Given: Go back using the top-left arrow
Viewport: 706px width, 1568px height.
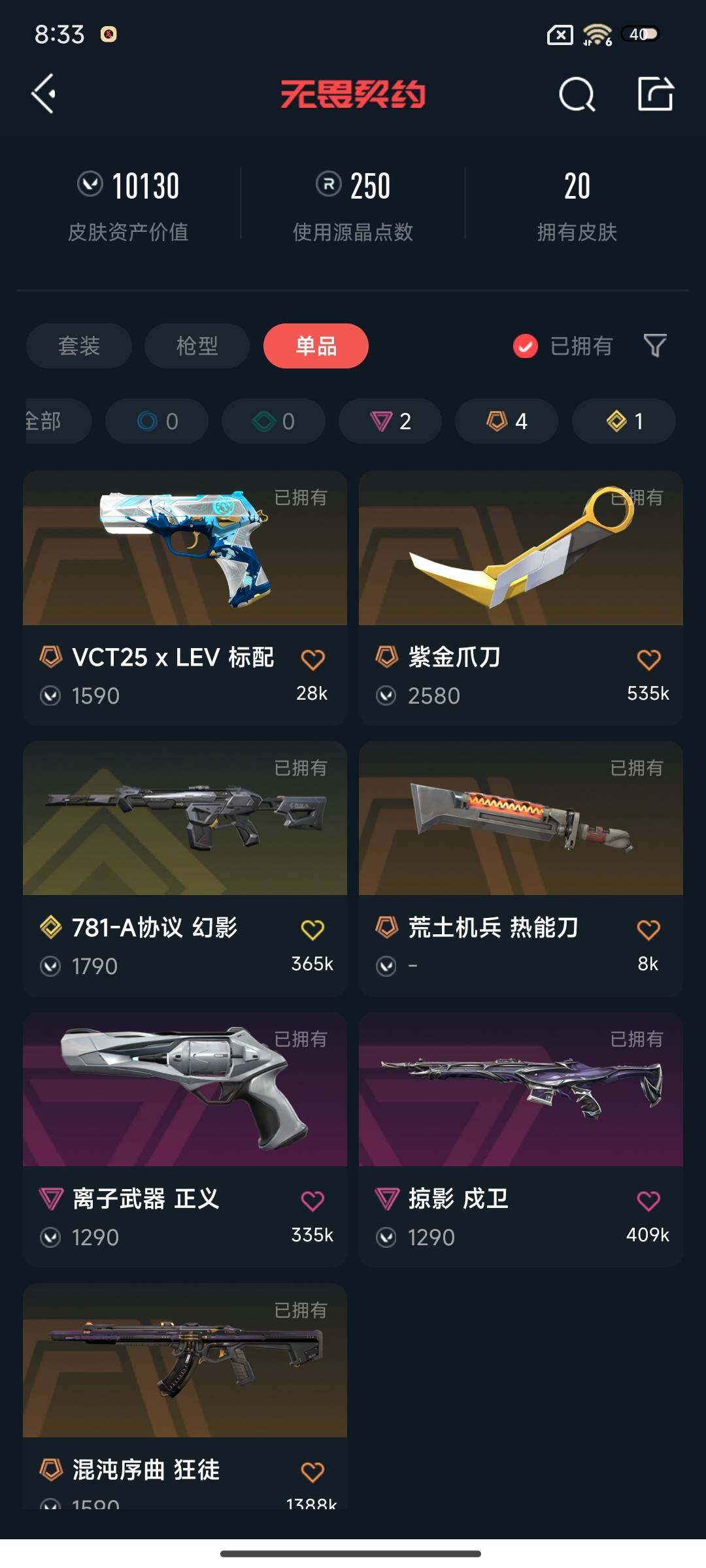Looking at the screenshot, I should (x=44, y=94).
